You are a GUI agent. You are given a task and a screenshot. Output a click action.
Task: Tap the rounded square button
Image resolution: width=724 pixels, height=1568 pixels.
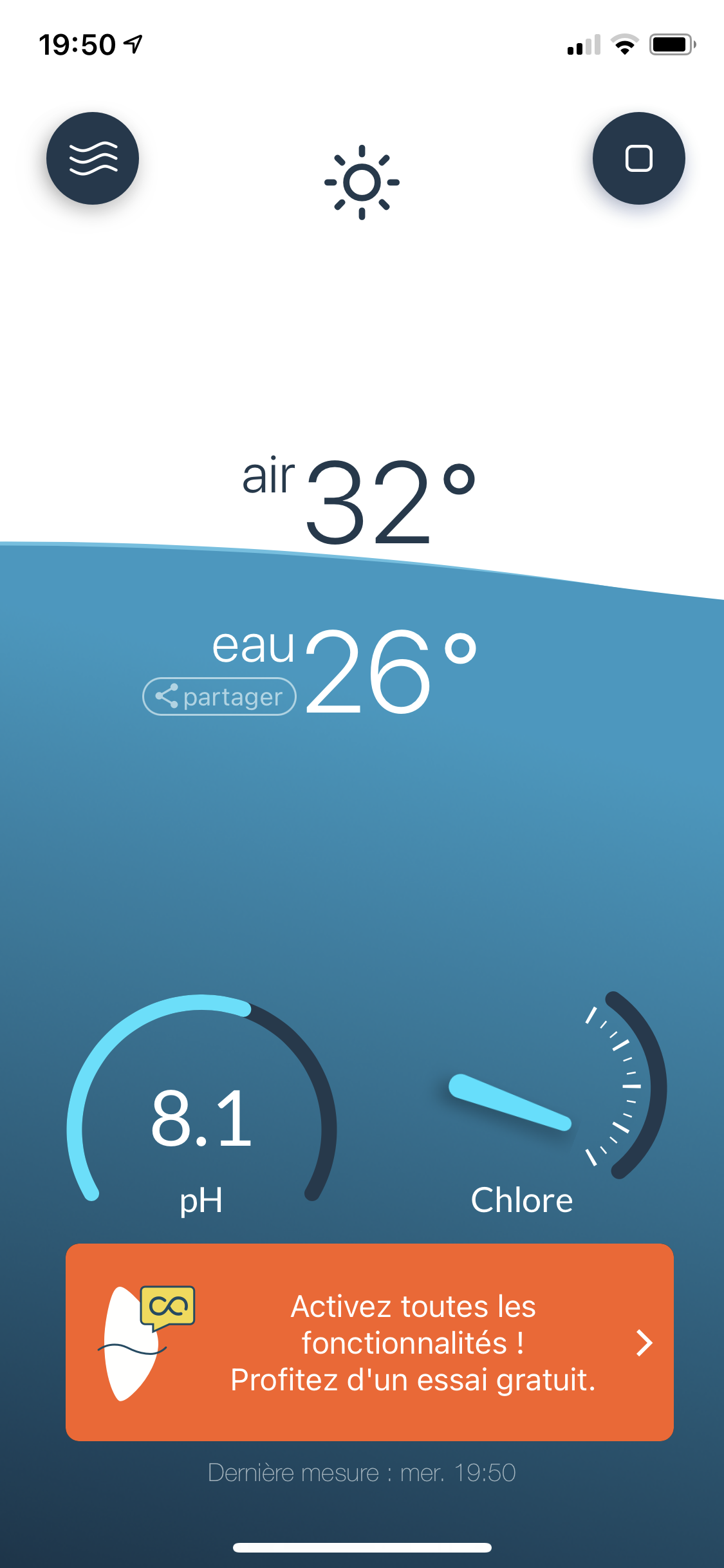pyautogui.click(x=638, y=158)
